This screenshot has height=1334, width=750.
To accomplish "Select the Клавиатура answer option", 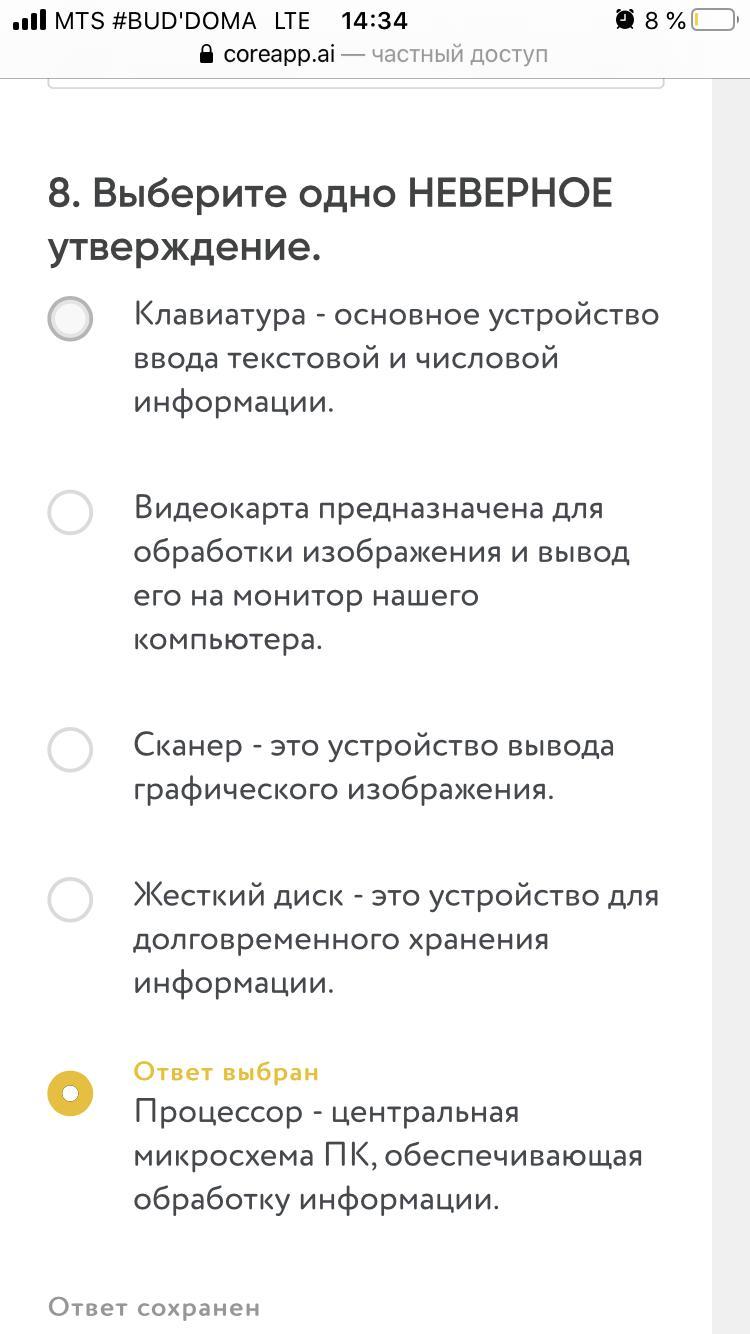I will tap(70, 319).
